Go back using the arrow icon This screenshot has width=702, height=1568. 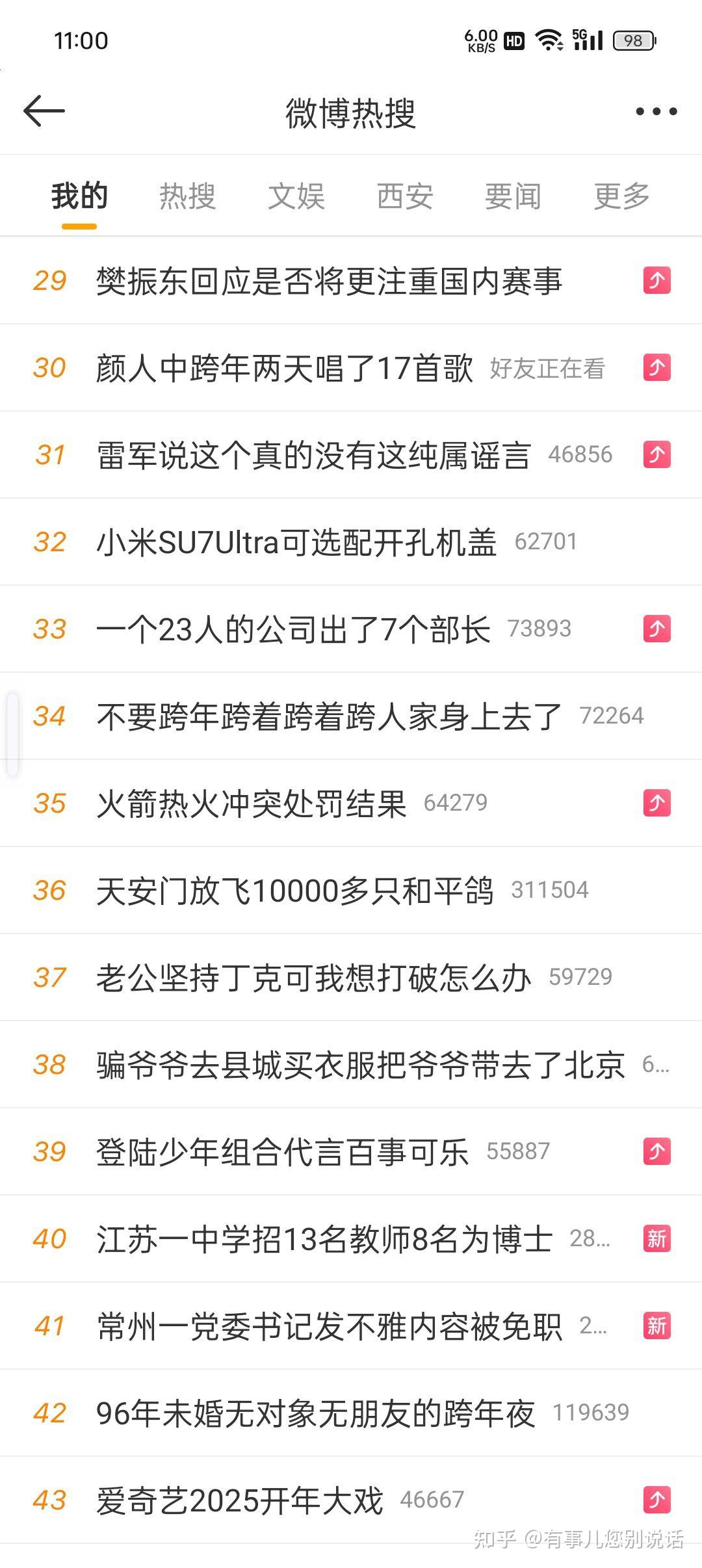click(x=44, y=111)
